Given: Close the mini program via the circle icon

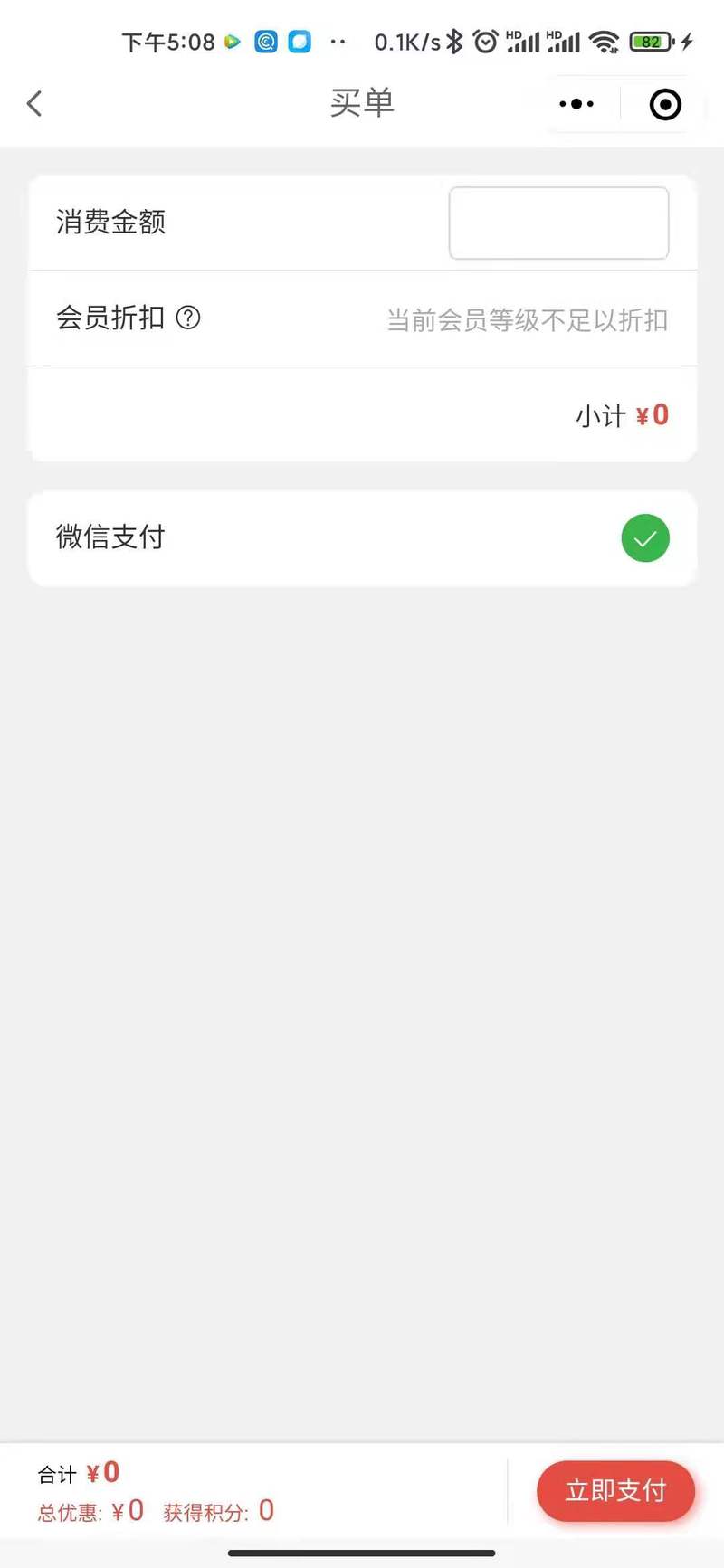Looking at the screenshot, I should point(665,105).
